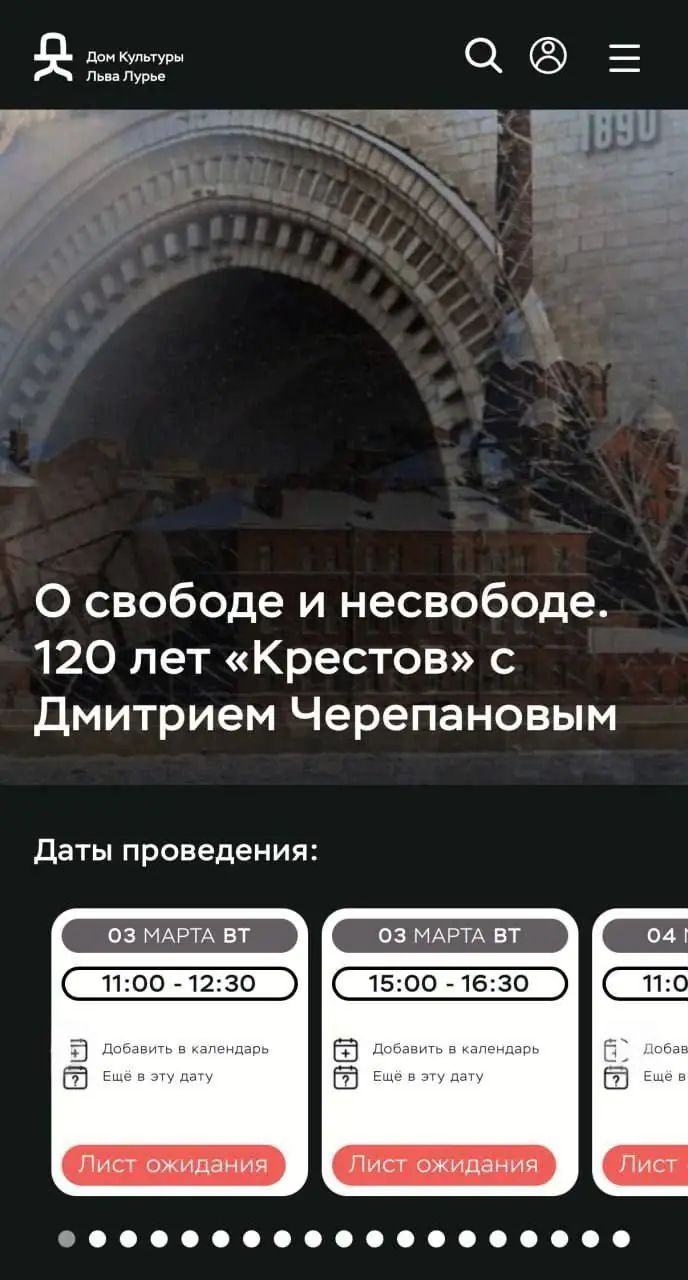Add the 11:00 - 12:30 session to calendar

tap(184, 1049)
